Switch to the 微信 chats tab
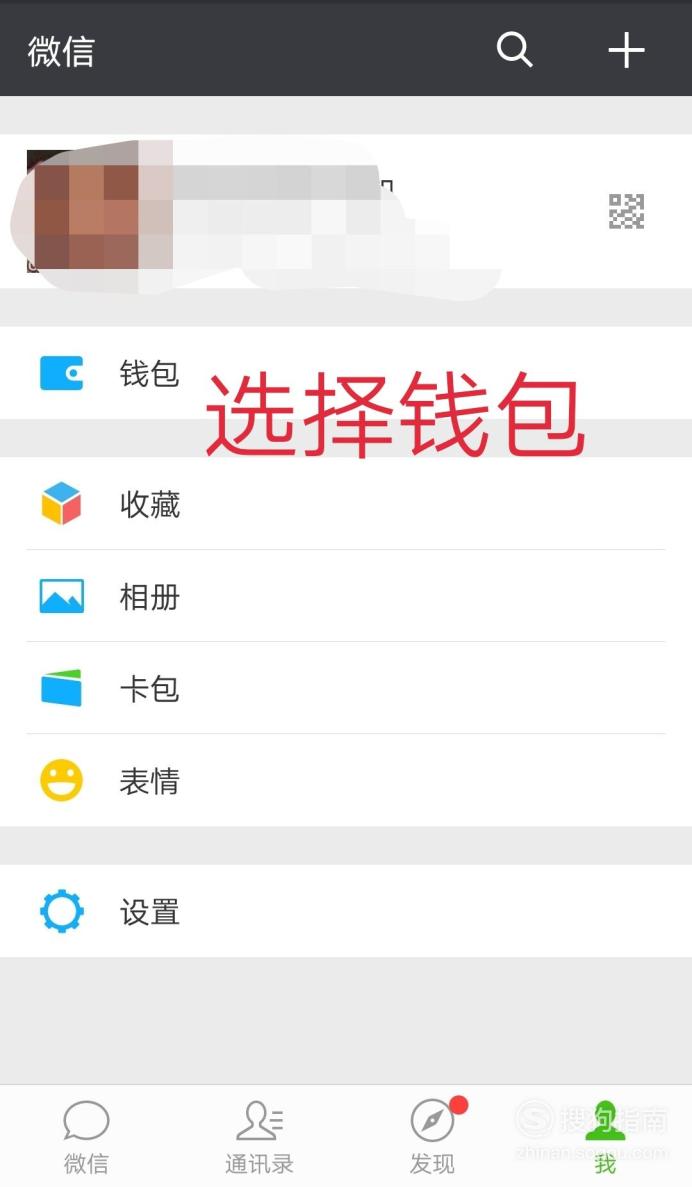The height and width of the screenshot is (1187, 692). pyautogui.click(x=86, y=1136)
